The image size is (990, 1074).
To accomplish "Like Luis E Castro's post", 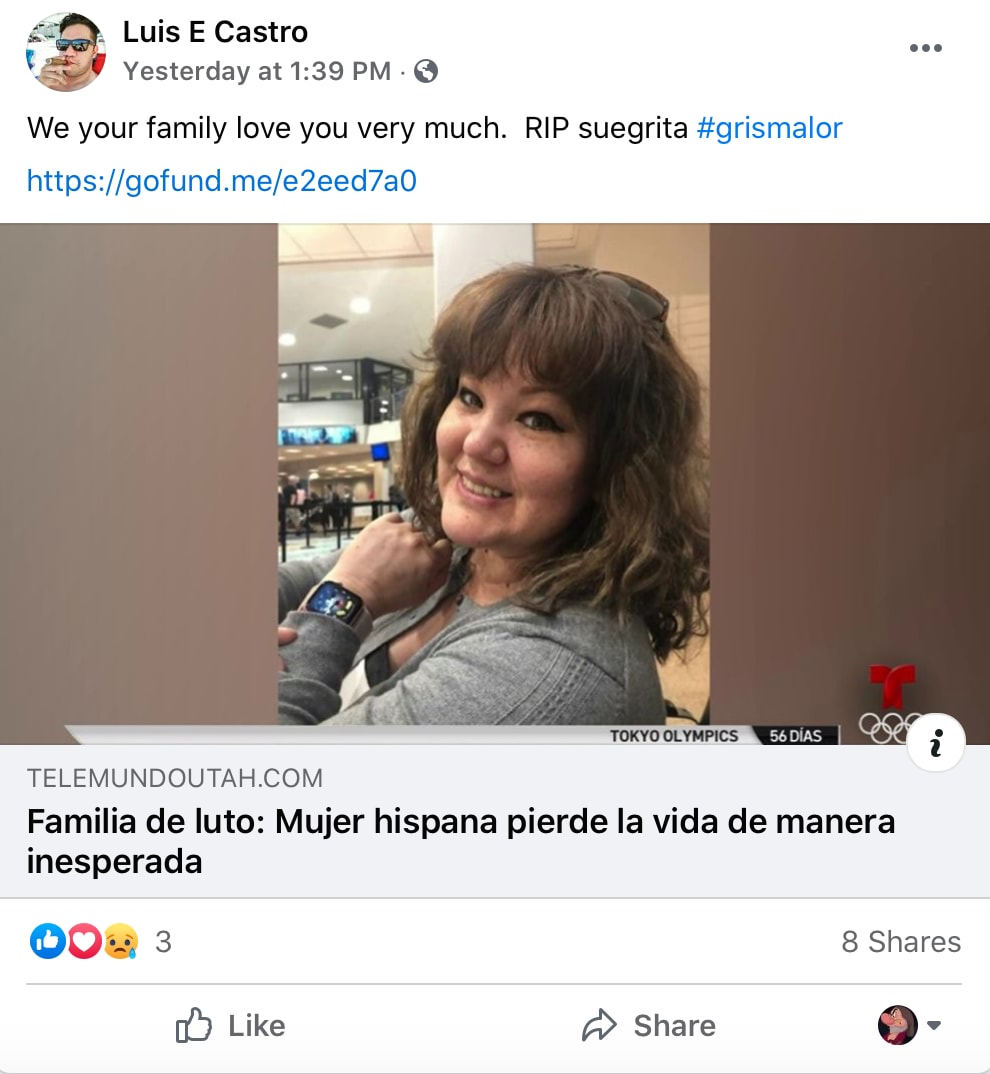I will pos(231,1026).
